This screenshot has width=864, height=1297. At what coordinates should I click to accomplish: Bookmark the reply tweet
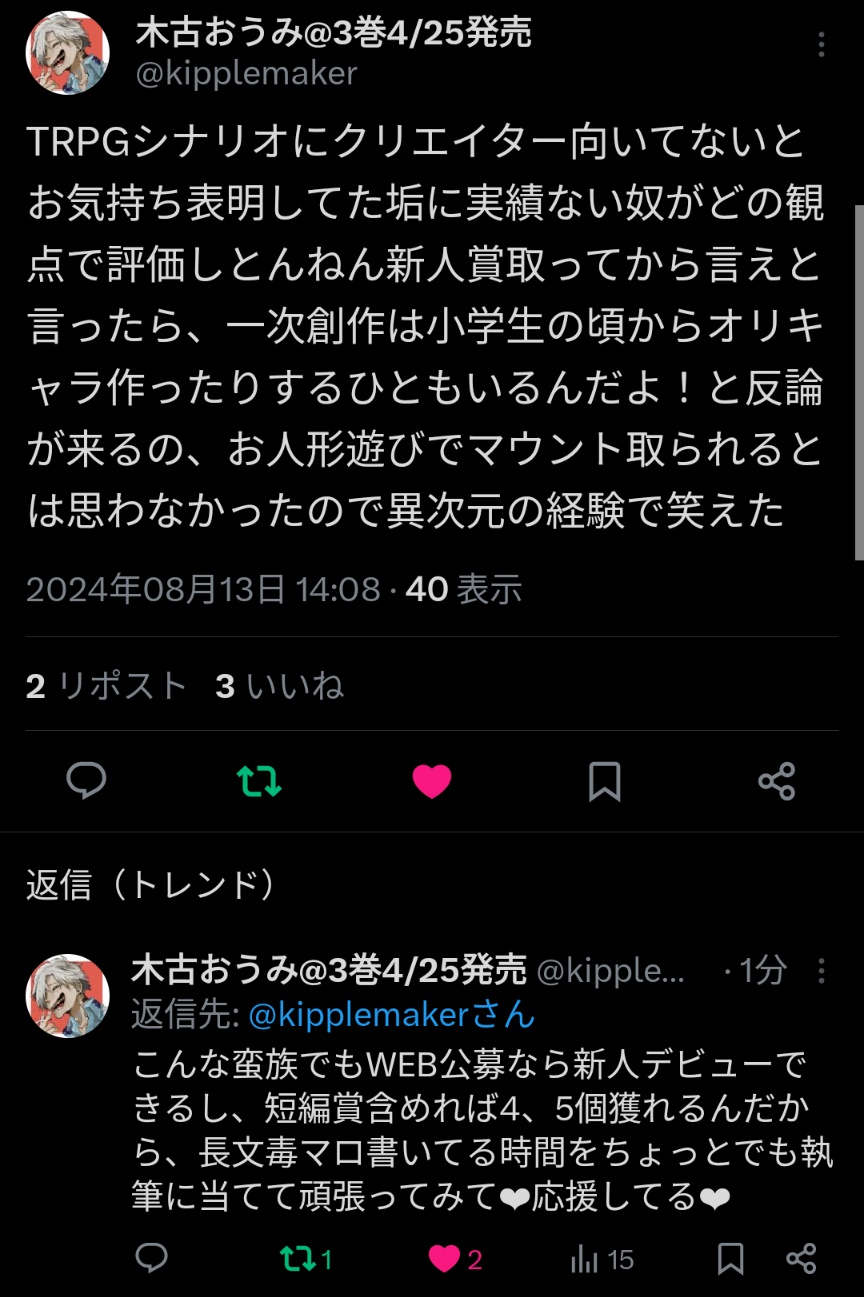pyautogui.click(x=731, y=1258)
